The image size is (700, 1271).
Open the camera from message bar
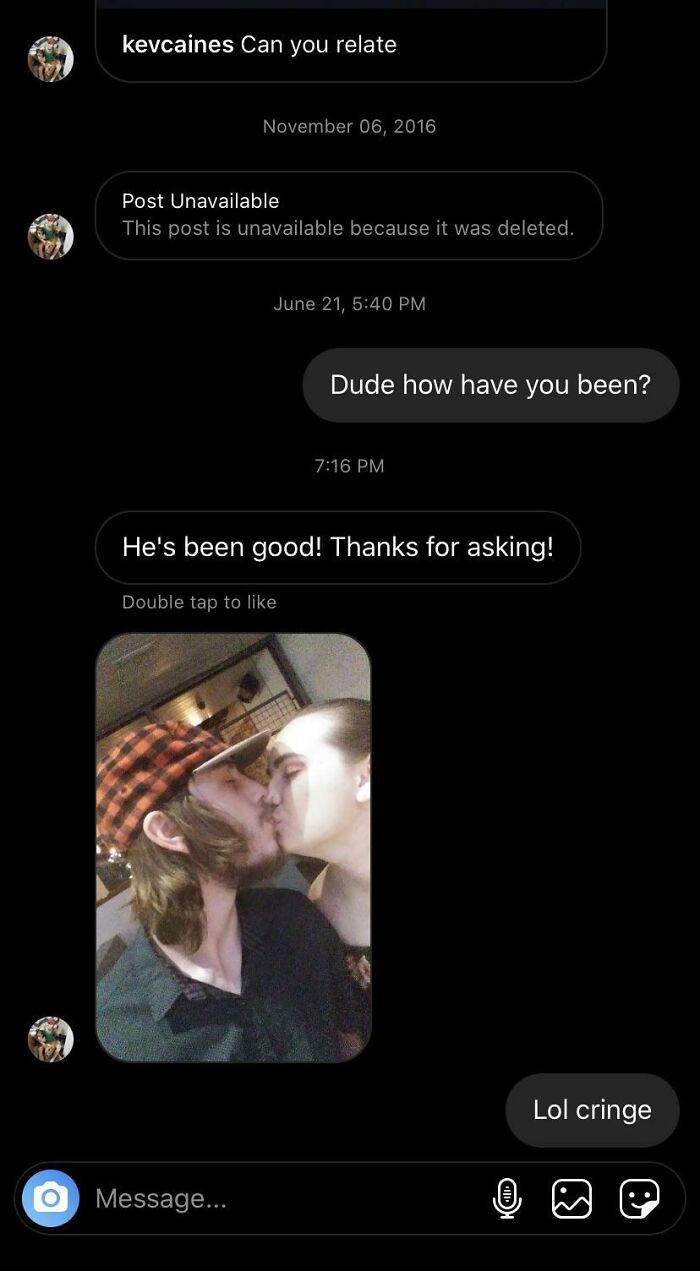[x=50, y=1198]
